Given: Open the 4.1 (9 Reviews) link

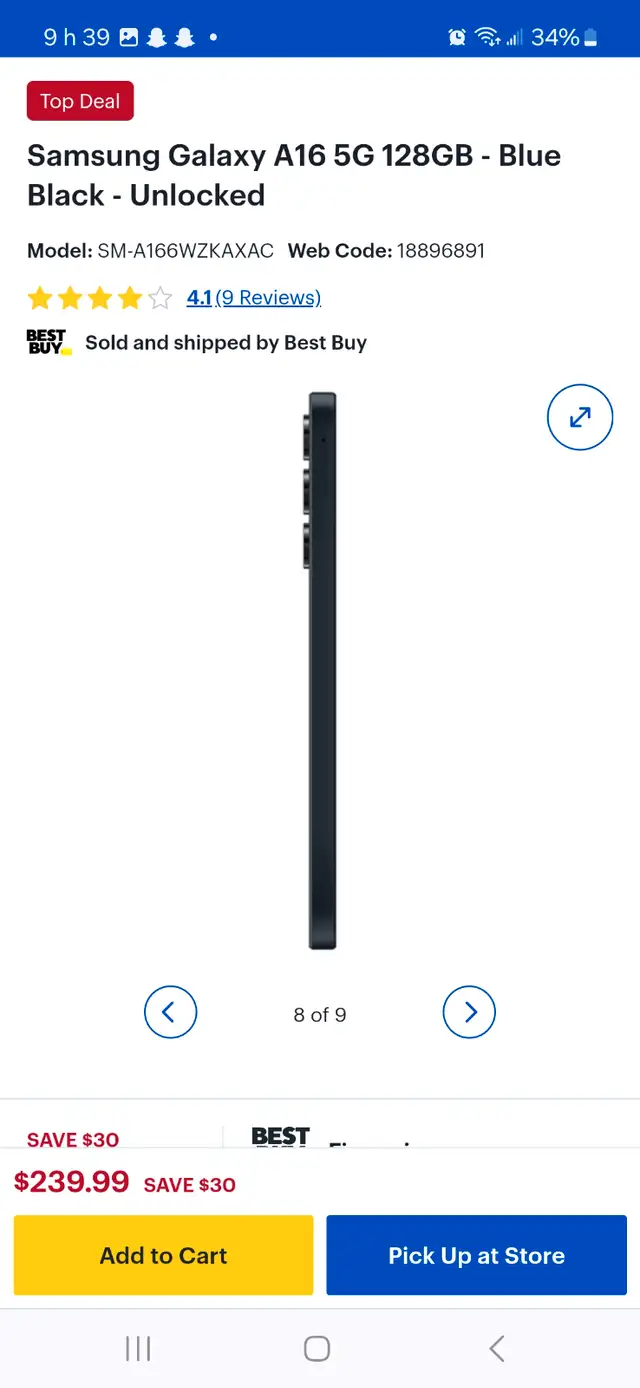Looking at the screenshot, I should (253, 297).
